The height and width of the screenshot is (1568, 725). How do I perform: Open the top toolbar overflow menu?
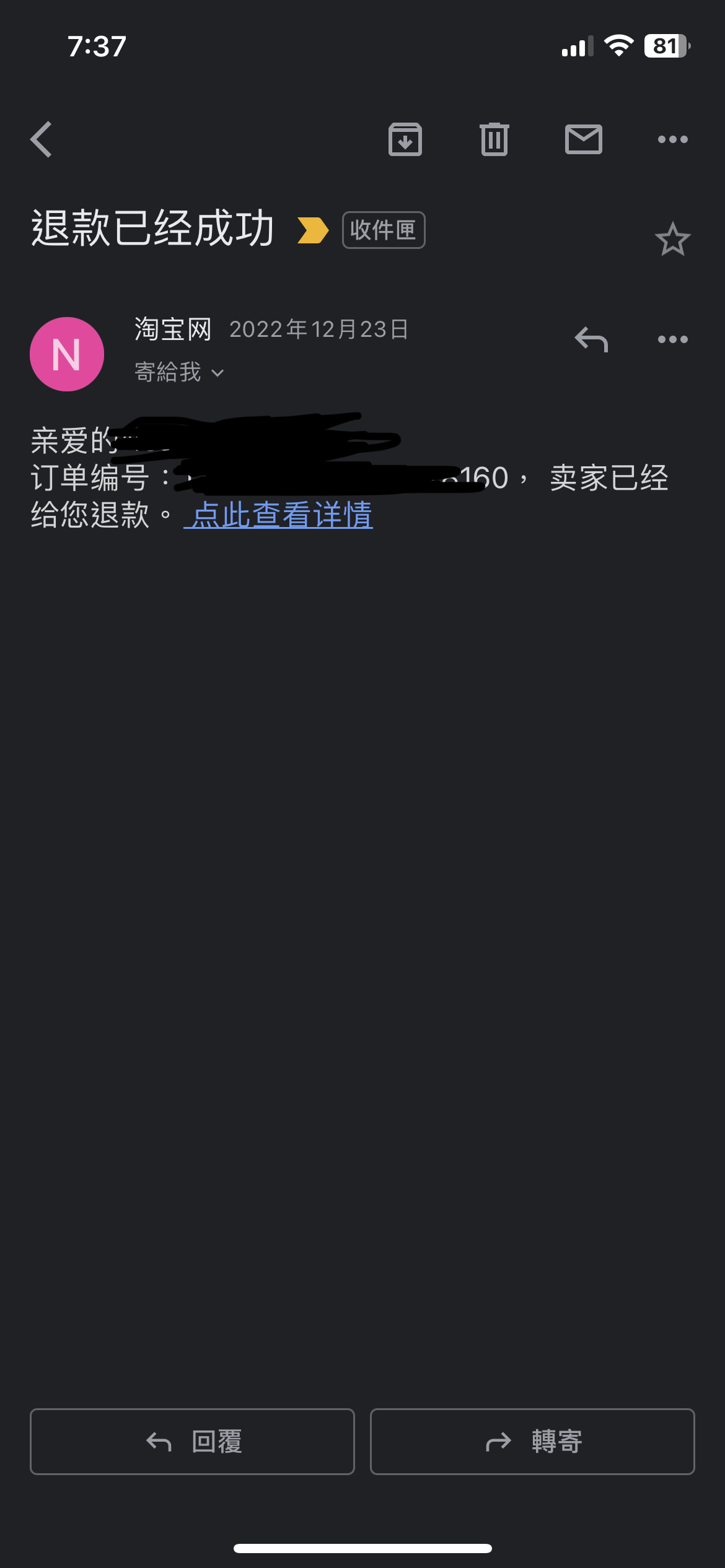coord(672,139)
